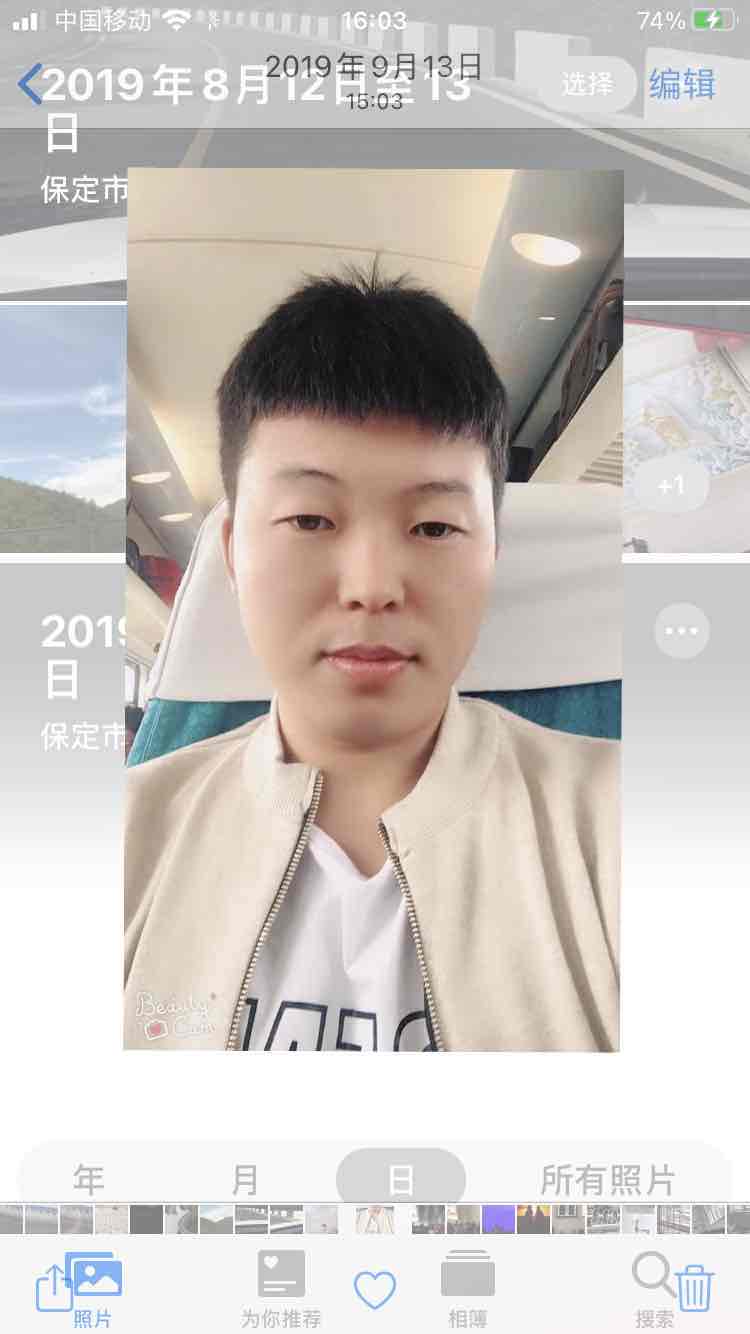This screenshot has height=1334, width=750.
Task: Open the three-dot more options button
Action: pyautogui.click(x=682, y=631)
